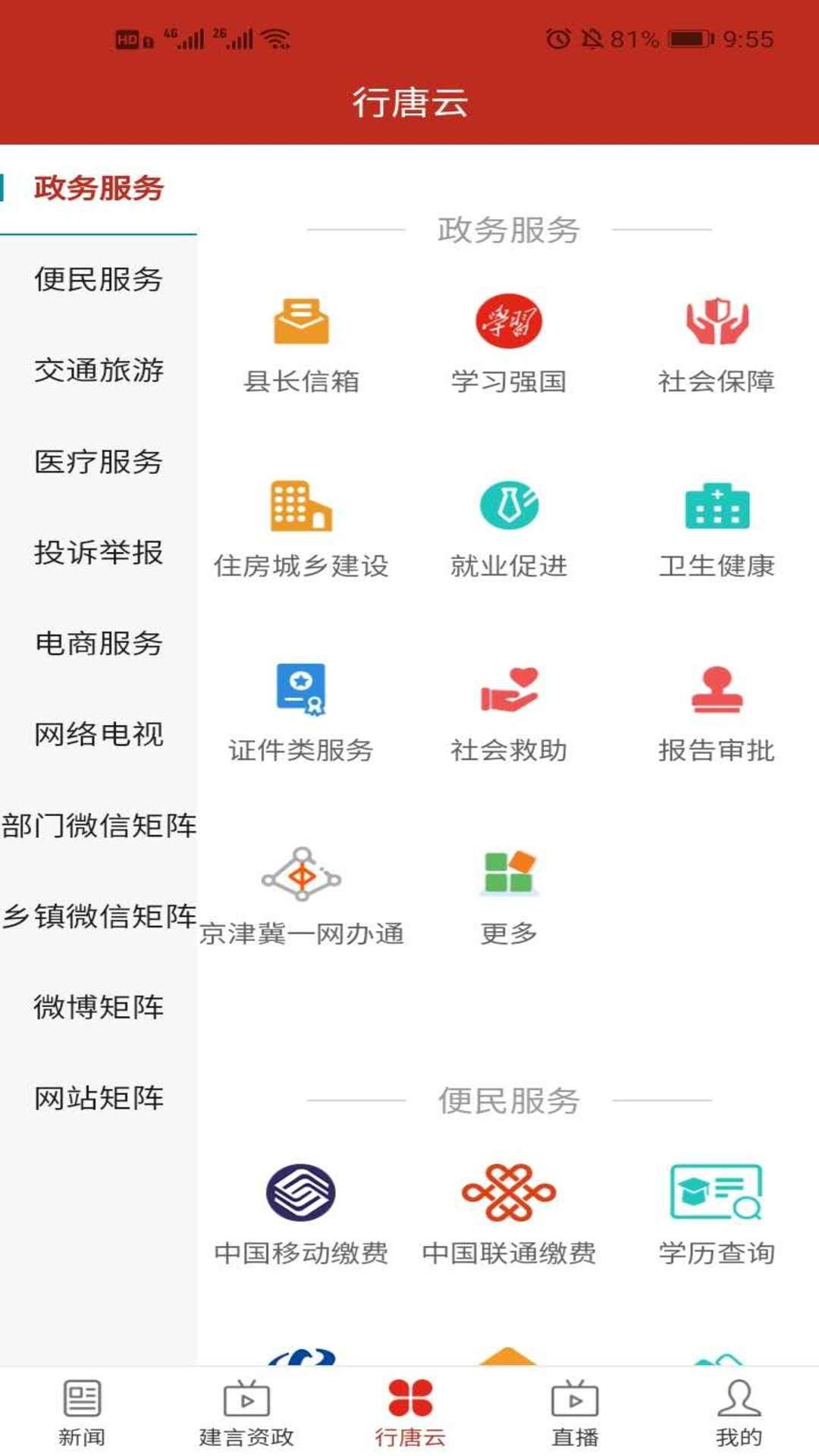Open 县长信箱 service
The width and height of the screenshot is (819, 1456).
[301, 344]
